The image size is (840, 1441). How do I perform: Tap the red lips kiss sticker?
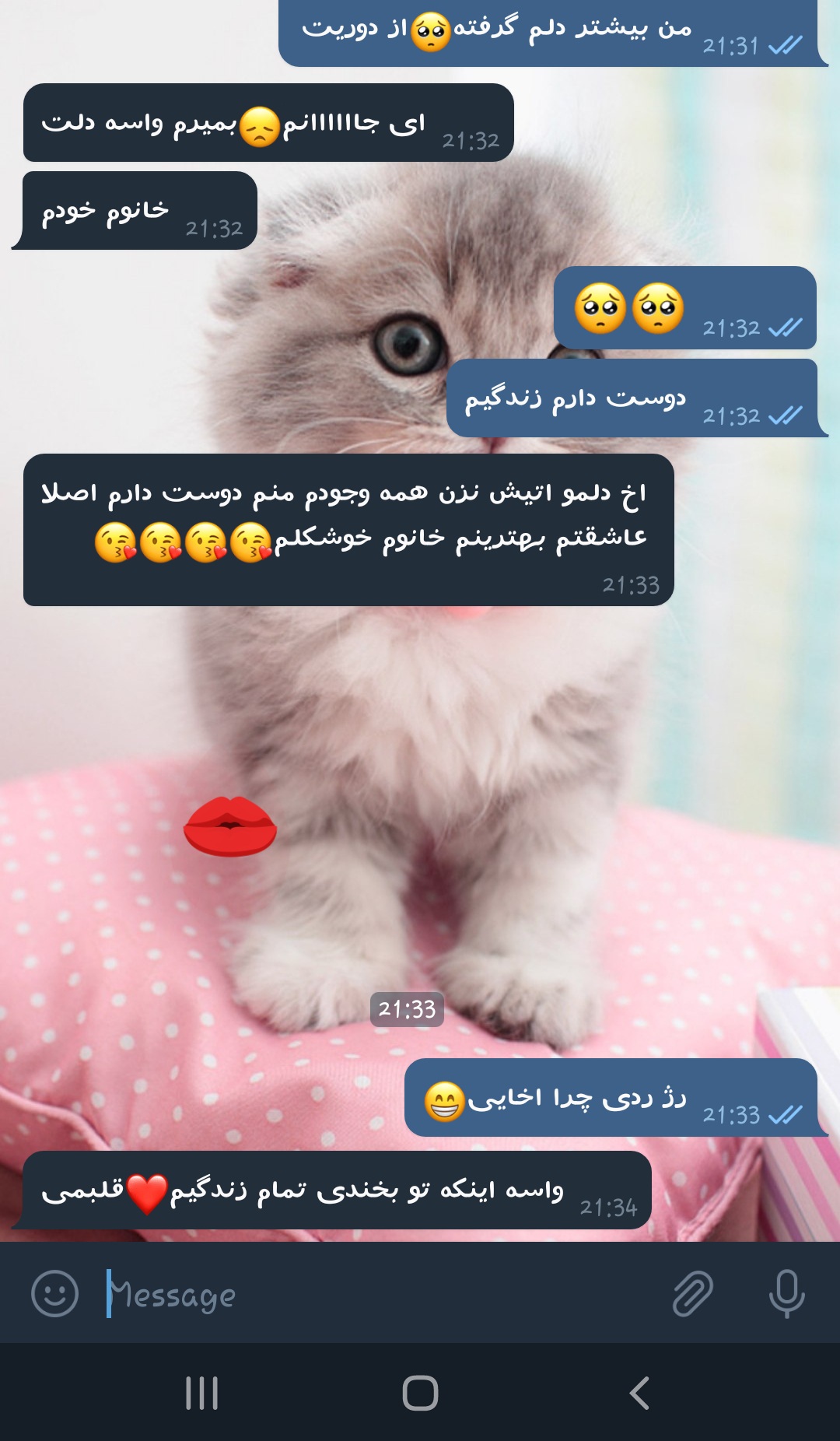click(229, 826)
